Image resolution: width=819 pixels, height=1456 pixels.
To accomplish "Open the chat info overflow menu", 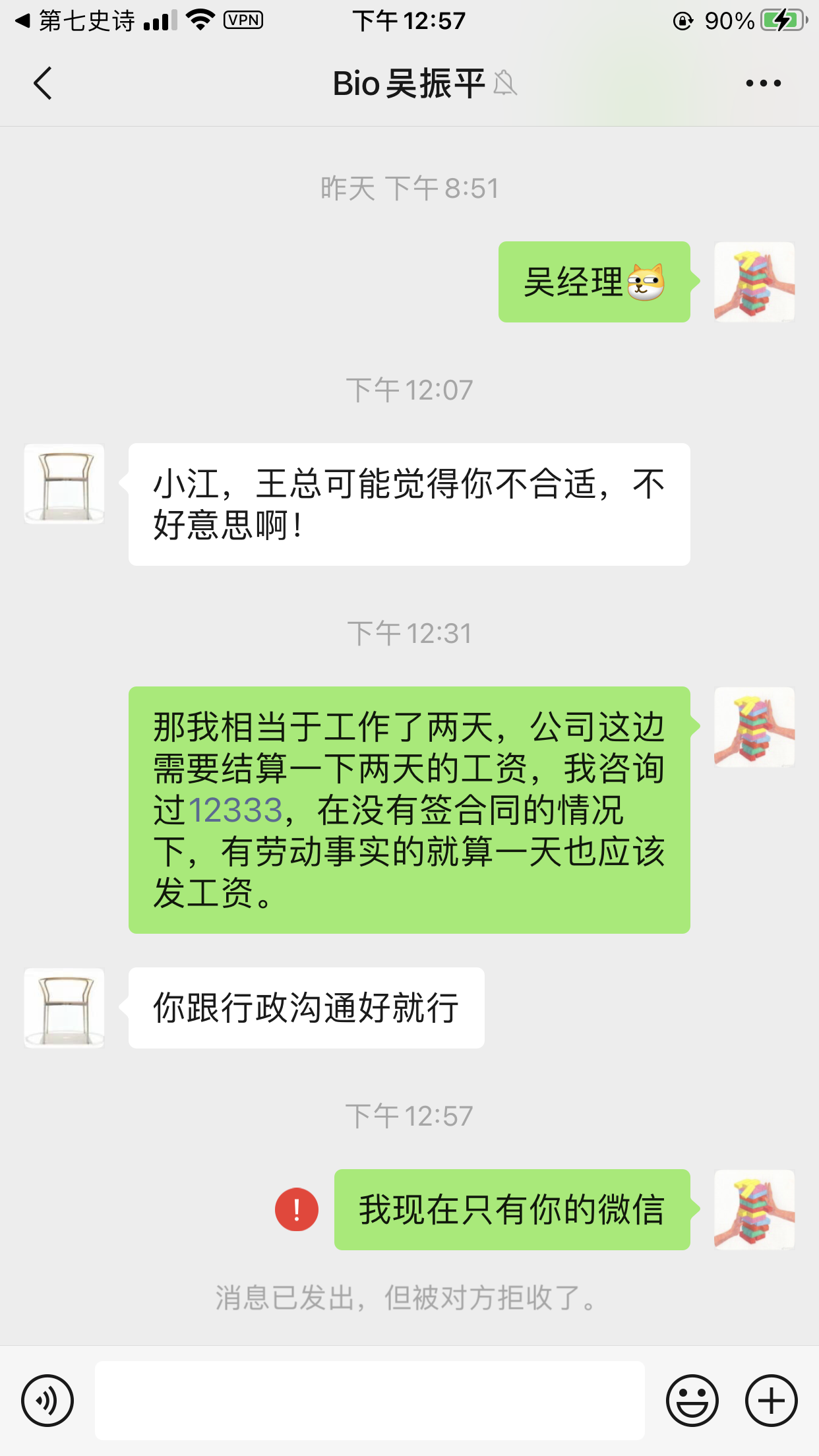I will click(763, 84).
